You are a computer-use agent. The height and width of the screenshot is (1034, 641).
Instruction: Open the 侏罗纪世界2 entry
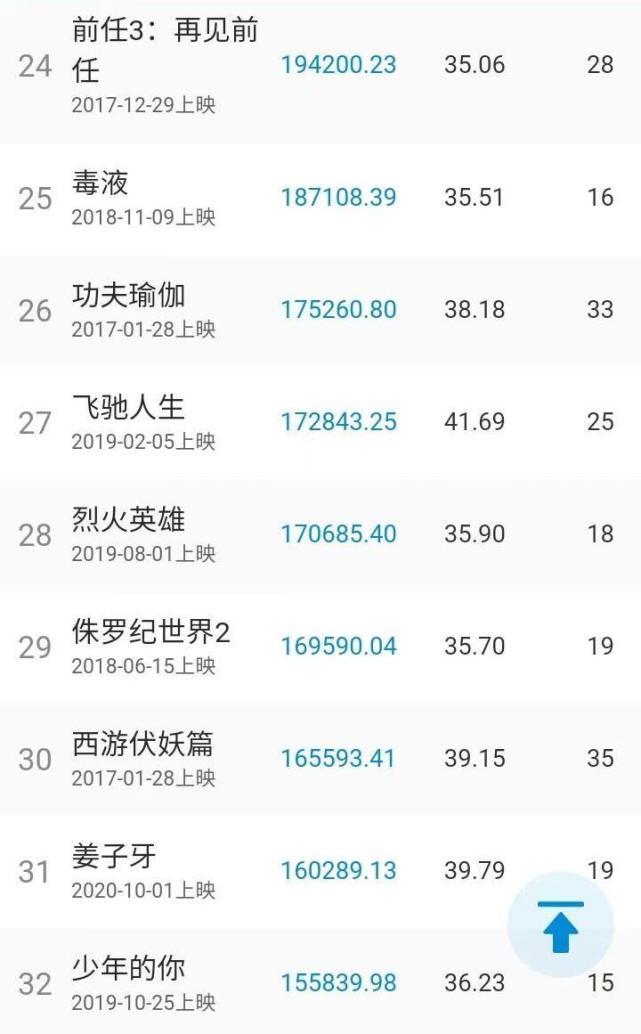[151, 633]
